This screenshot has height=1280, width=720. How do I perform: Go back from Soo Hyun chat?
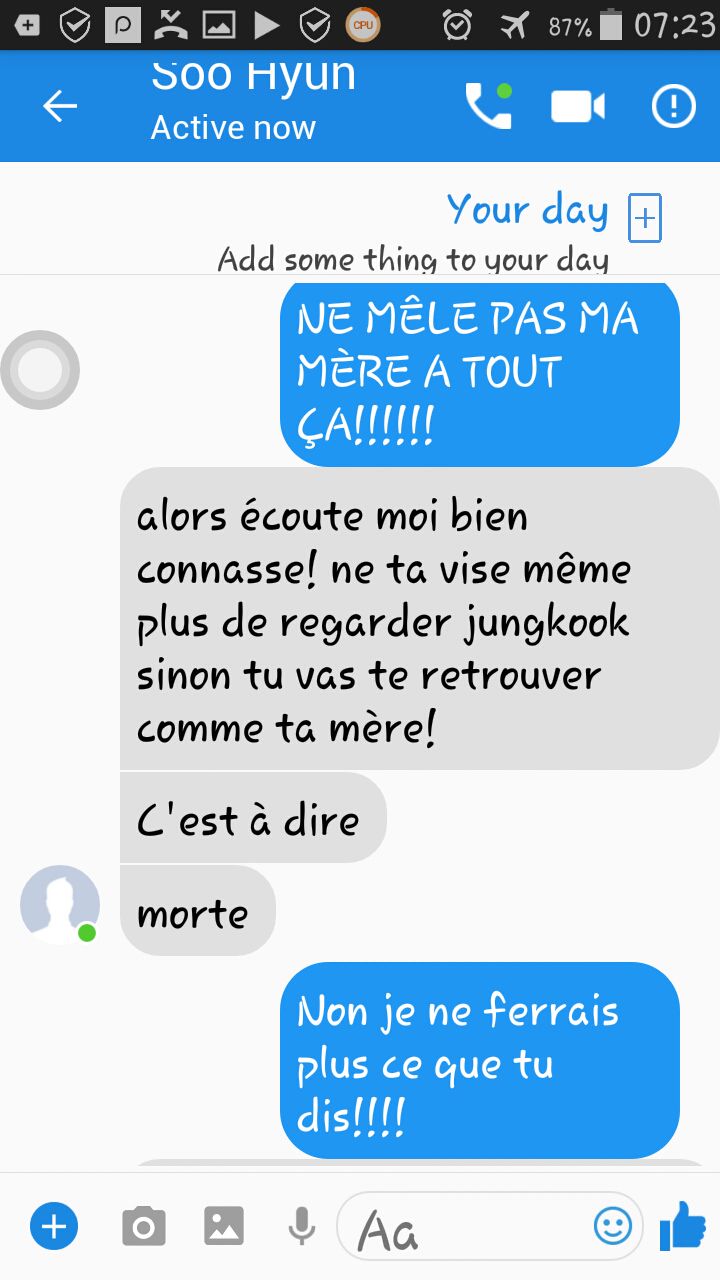tap(60, 106)
